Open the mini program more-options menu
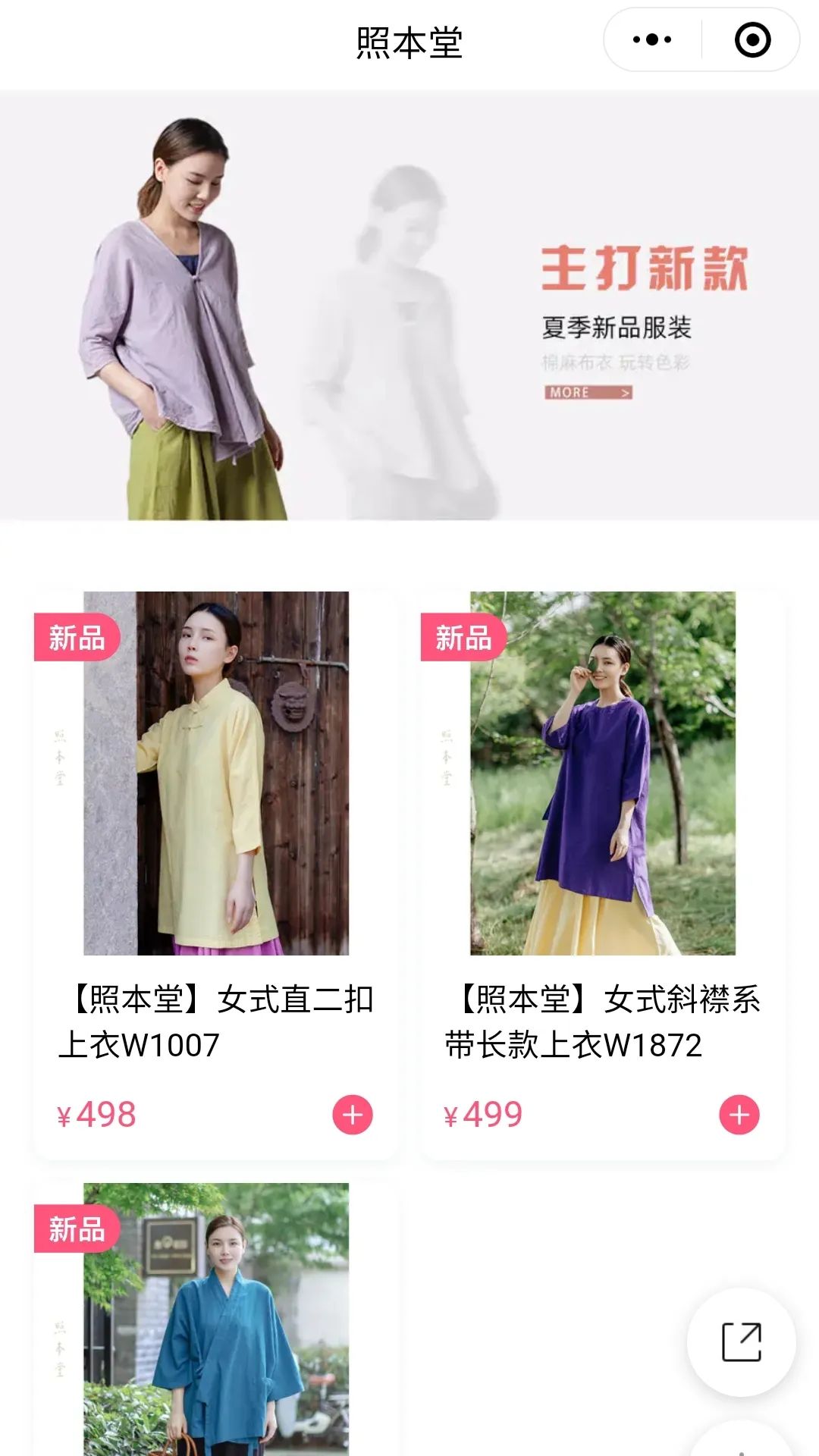The width and height of the screenshot is (819, 1456). click(652, 39)
